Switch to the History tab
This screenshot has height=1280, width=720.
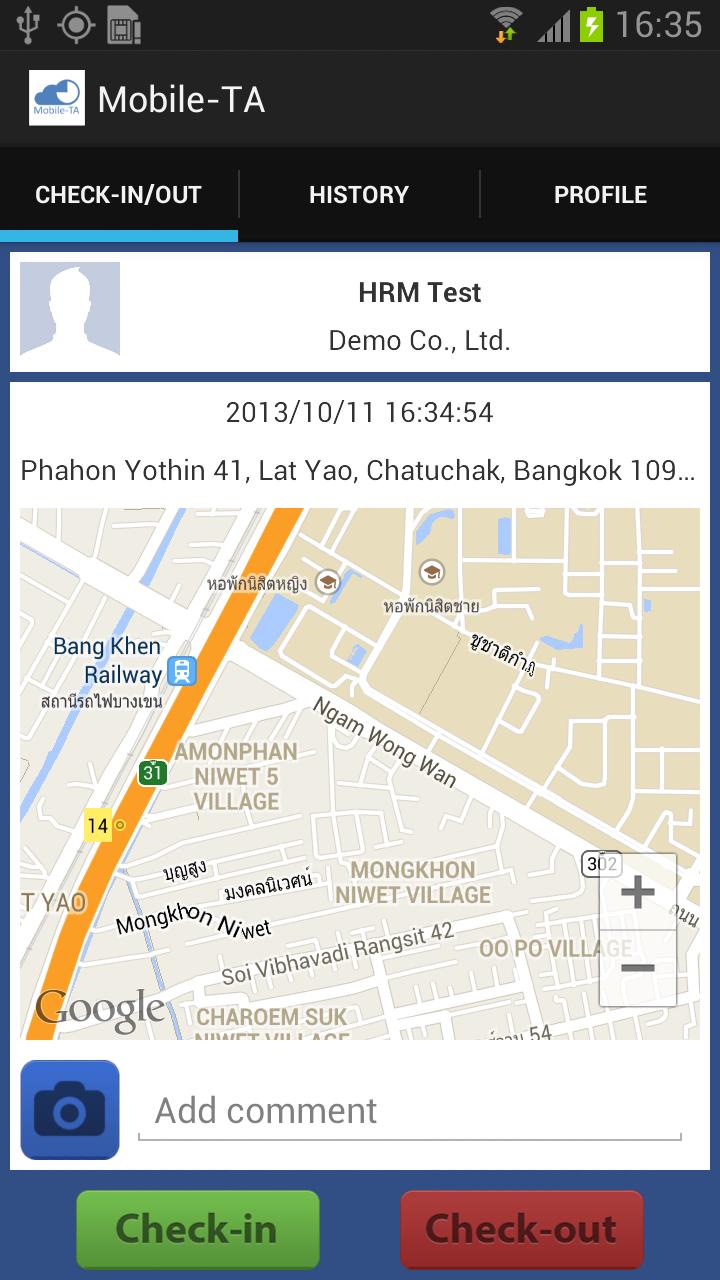point(359,195)
